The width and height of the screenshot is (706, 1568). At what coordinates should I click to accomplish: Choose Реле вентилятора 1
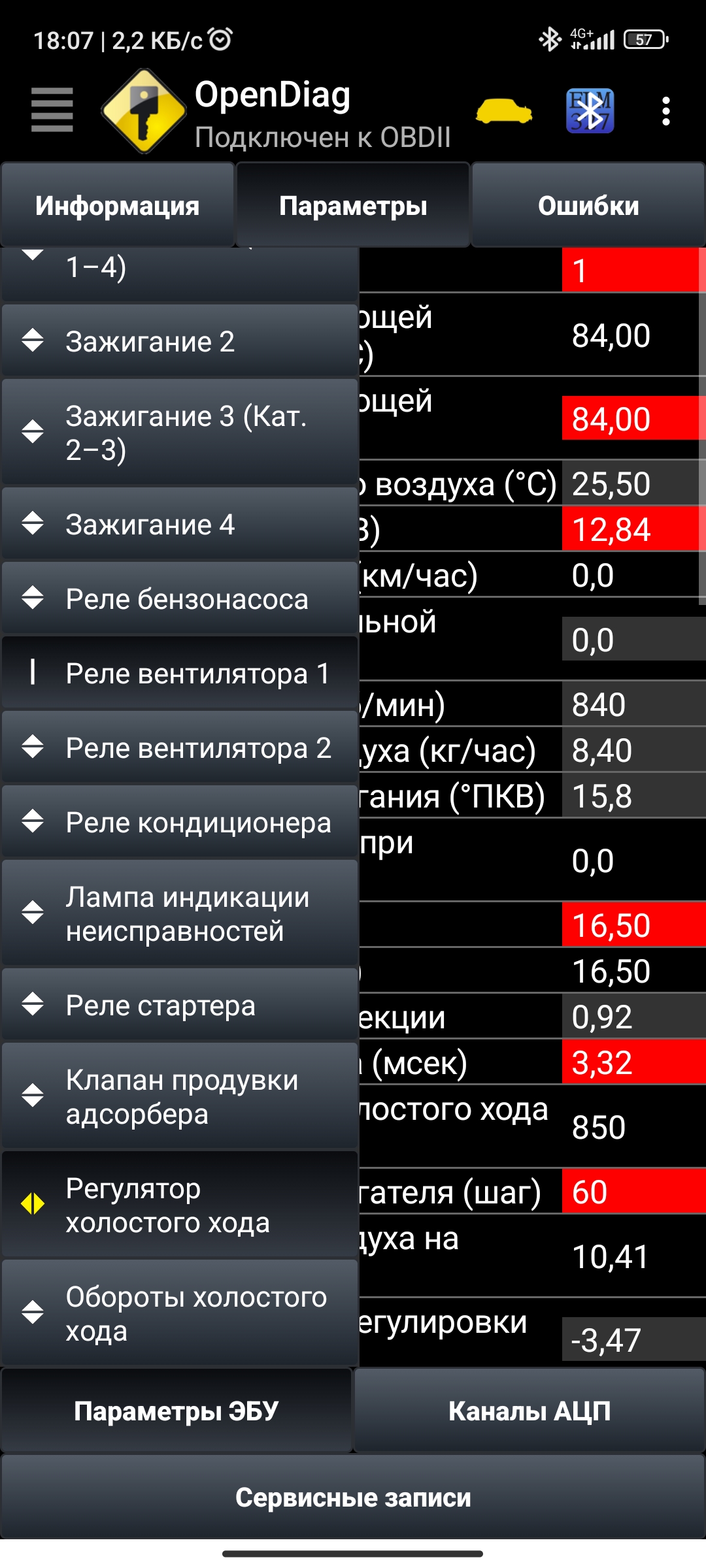tap(180, 673)
